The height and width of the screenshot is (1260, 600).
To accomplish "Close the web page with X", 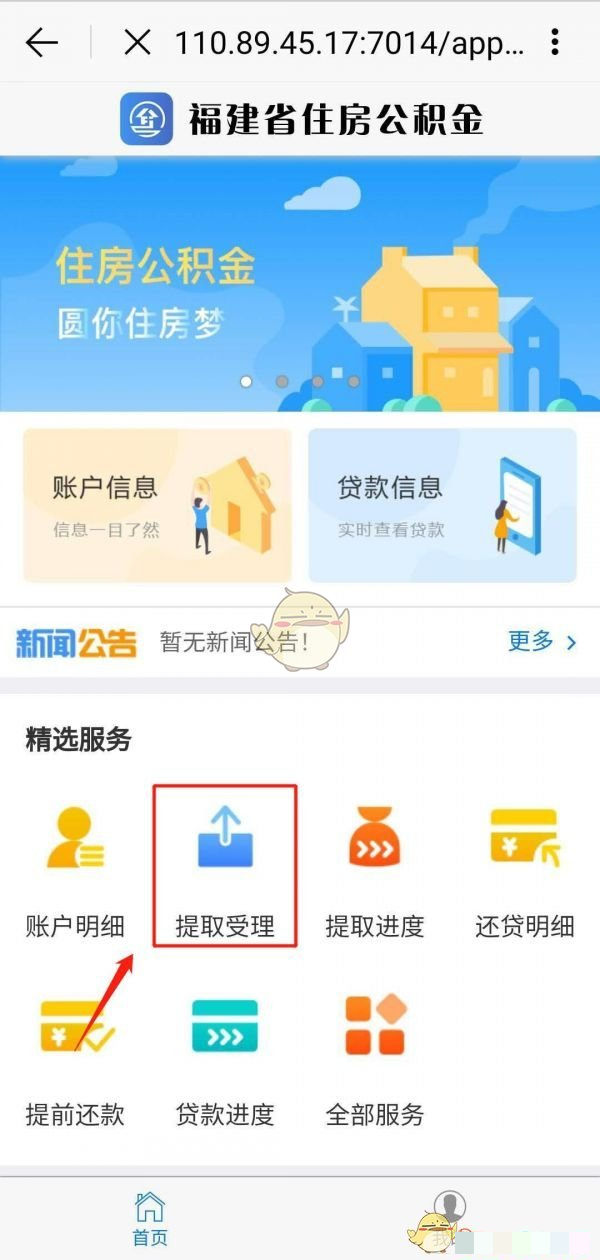I will (x=136, y=42).
